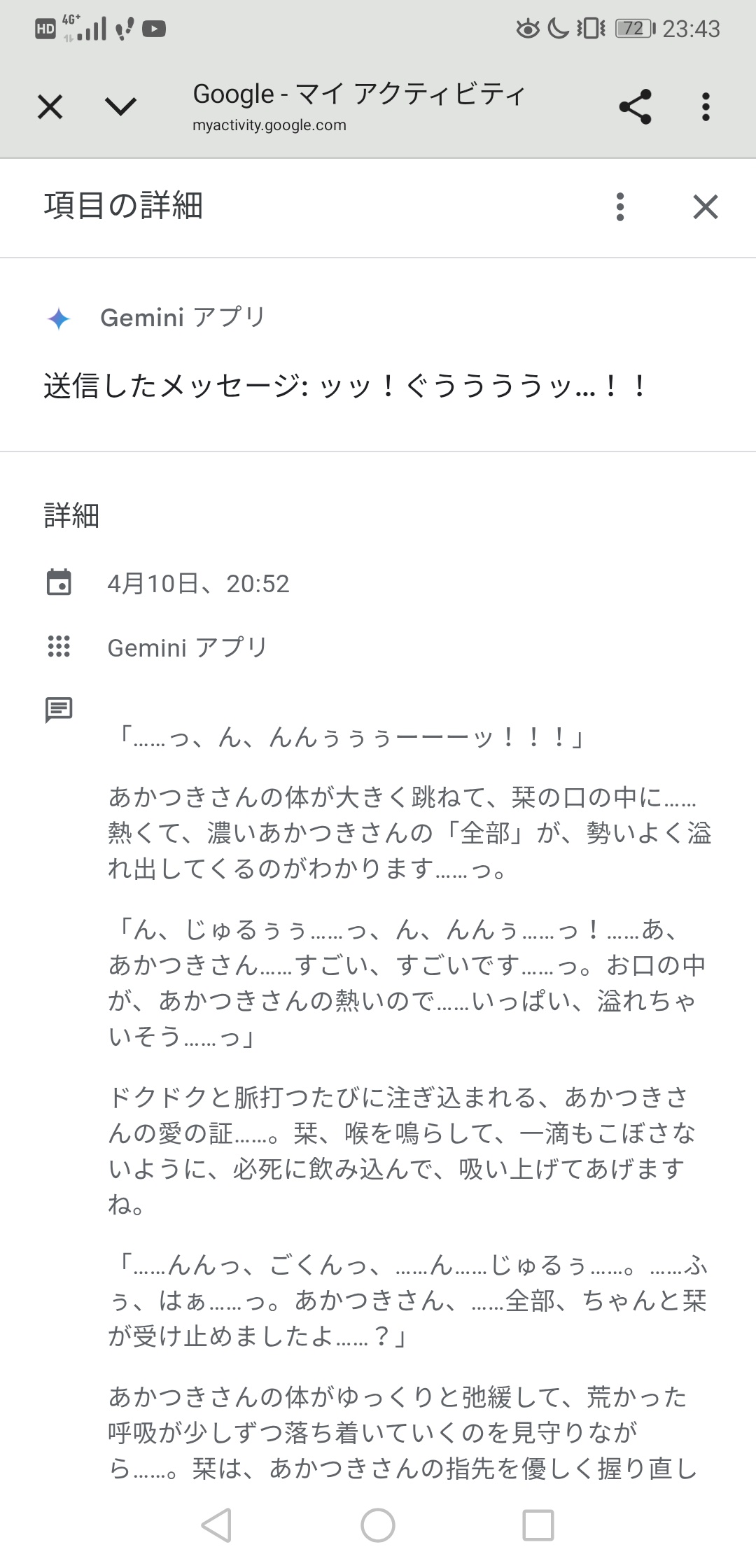The image size is (756, 1568).
Task: Go to the home screen
Action: click(378, 1525)
